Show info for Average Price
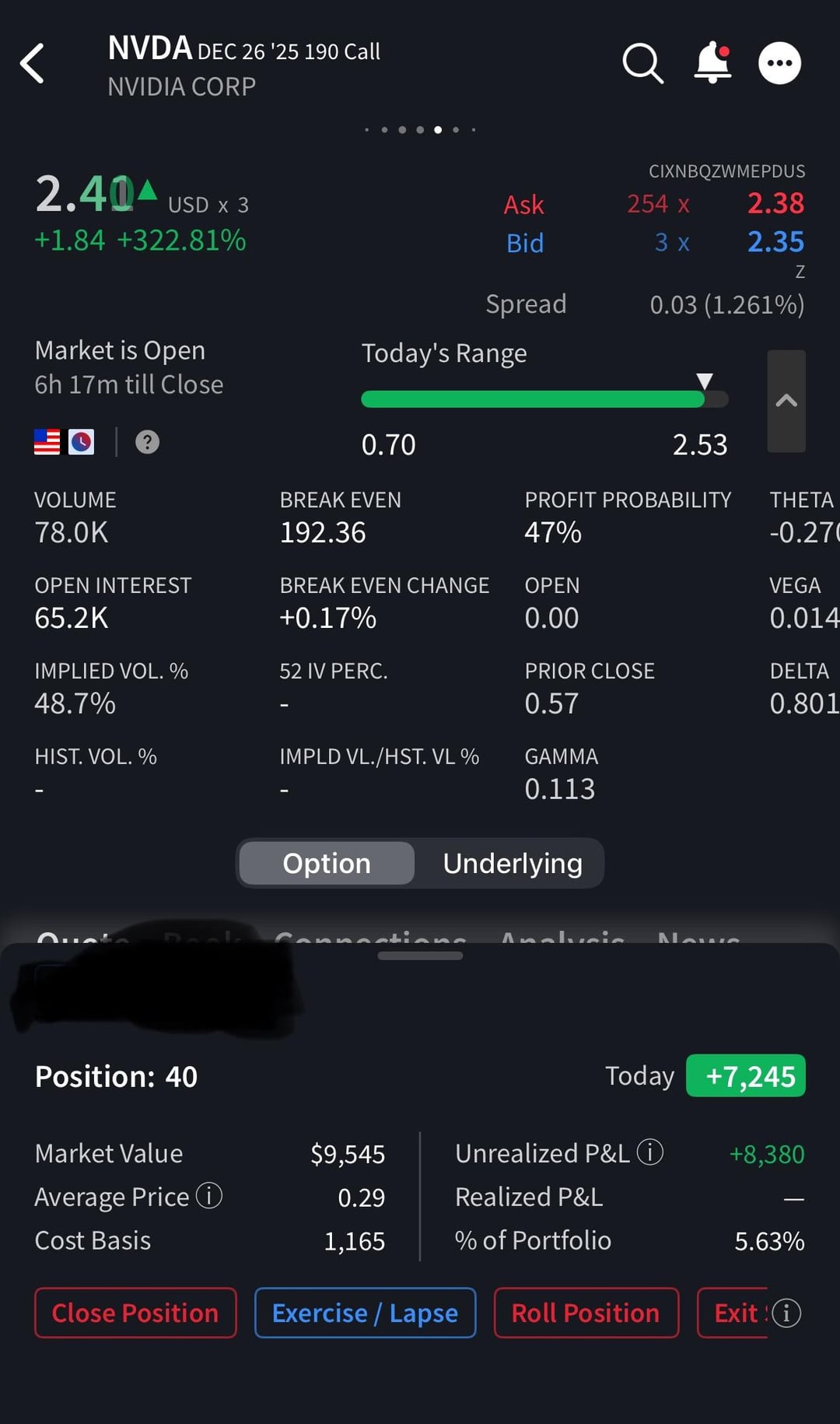Viewport: 840px width, 1424px height. tap(209, 1195)
